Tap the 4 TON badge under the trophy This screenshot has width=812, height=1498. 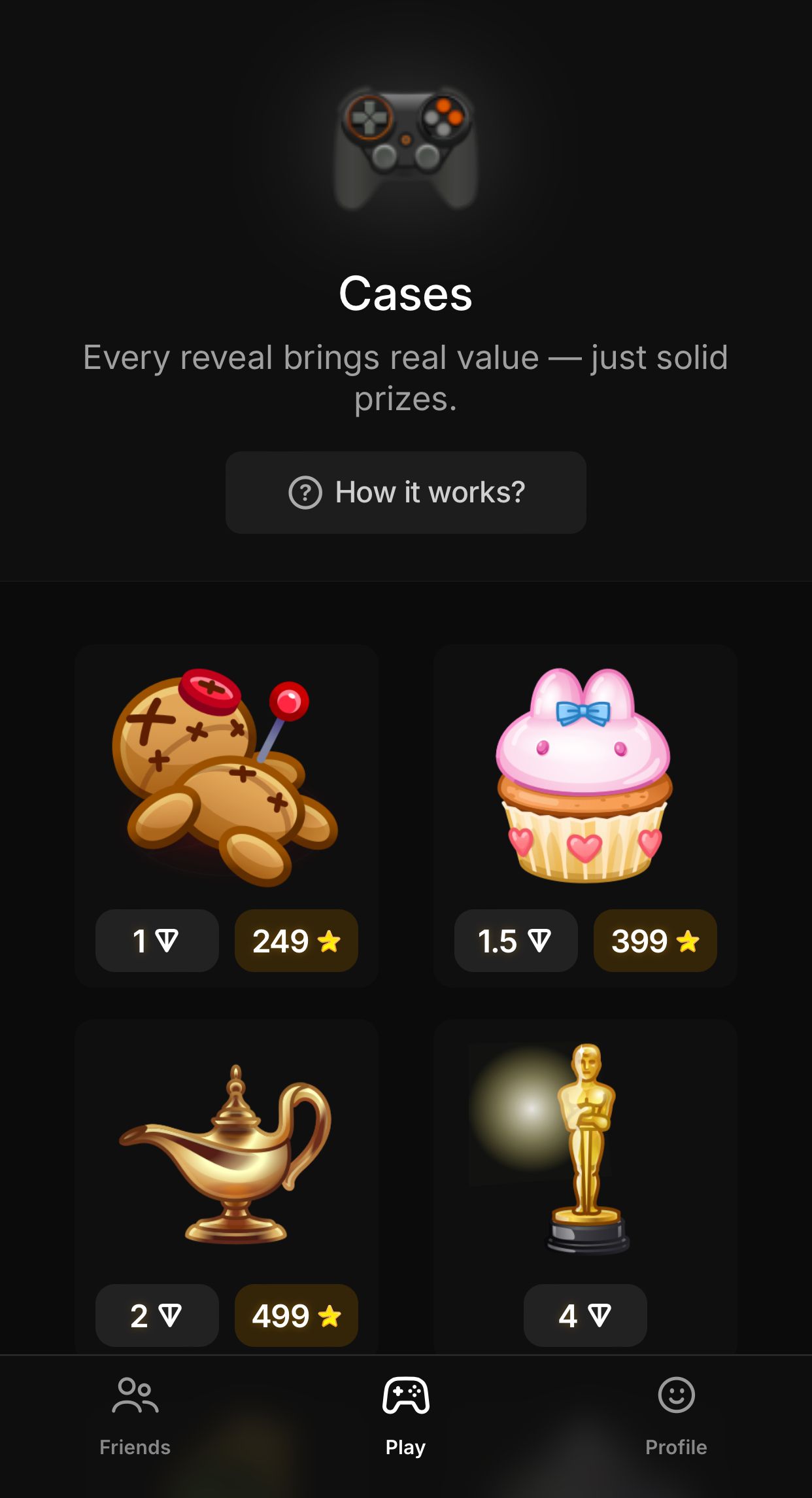585,1315
